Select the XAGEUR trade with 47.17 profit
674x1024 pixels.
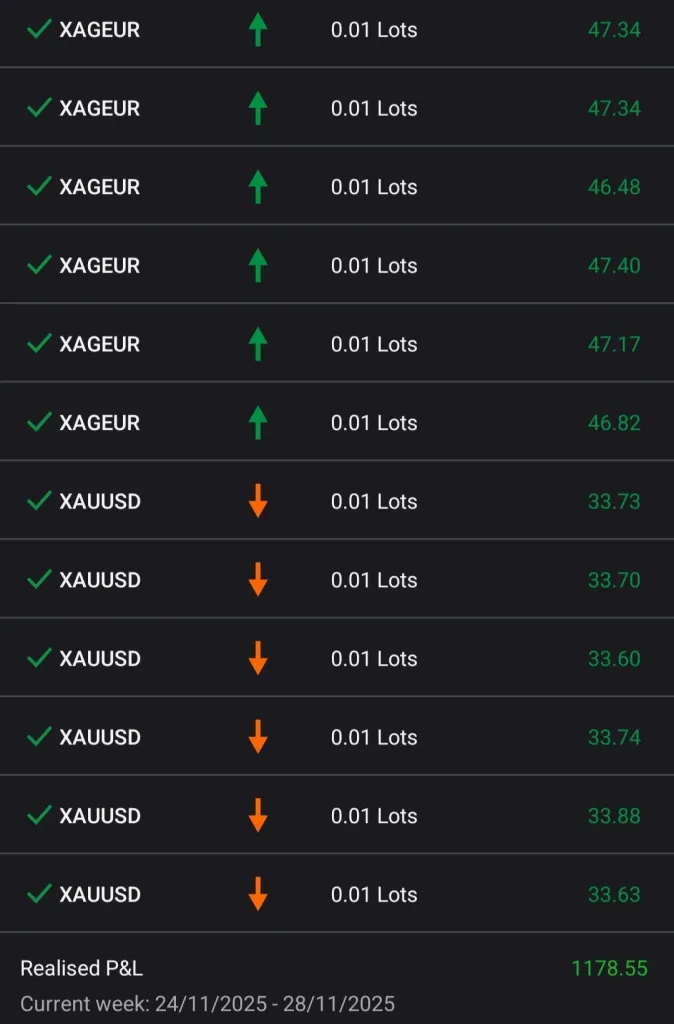click(x=337, y=344)
